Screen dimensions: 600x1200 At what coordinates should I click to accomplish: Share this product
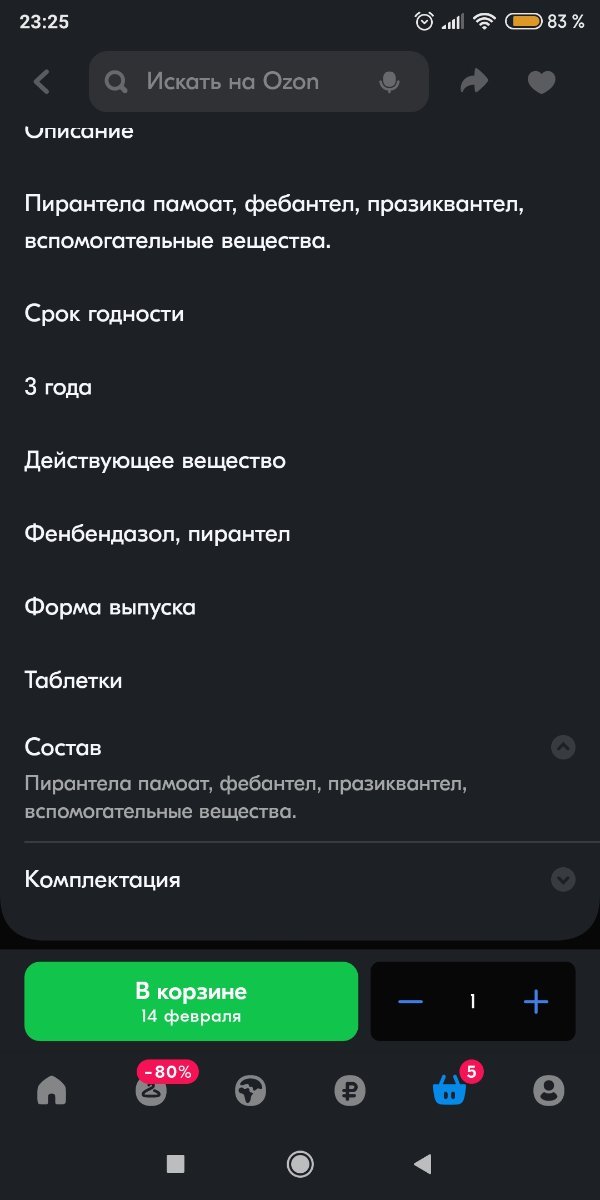tap(474, 82)
